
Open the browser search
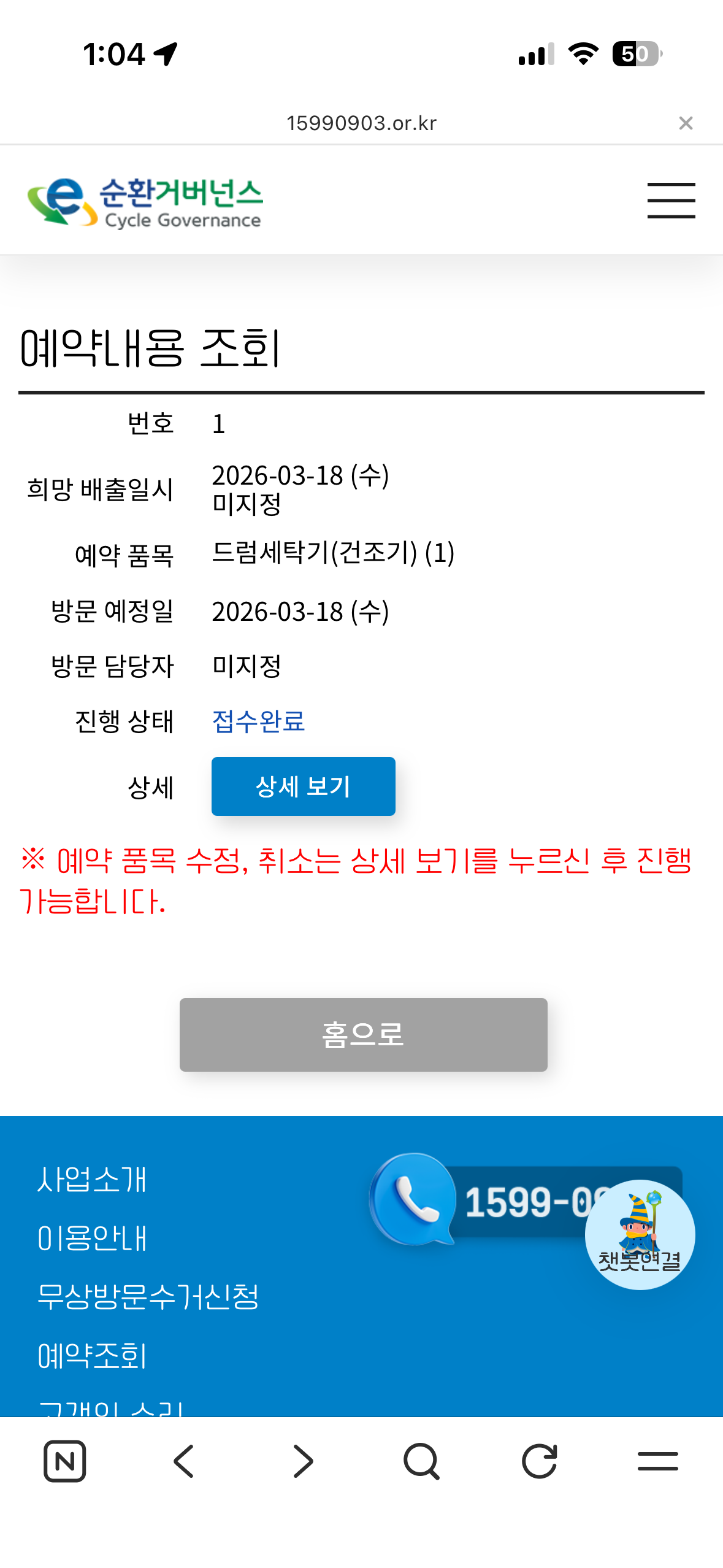click(x=421, y=1461)
